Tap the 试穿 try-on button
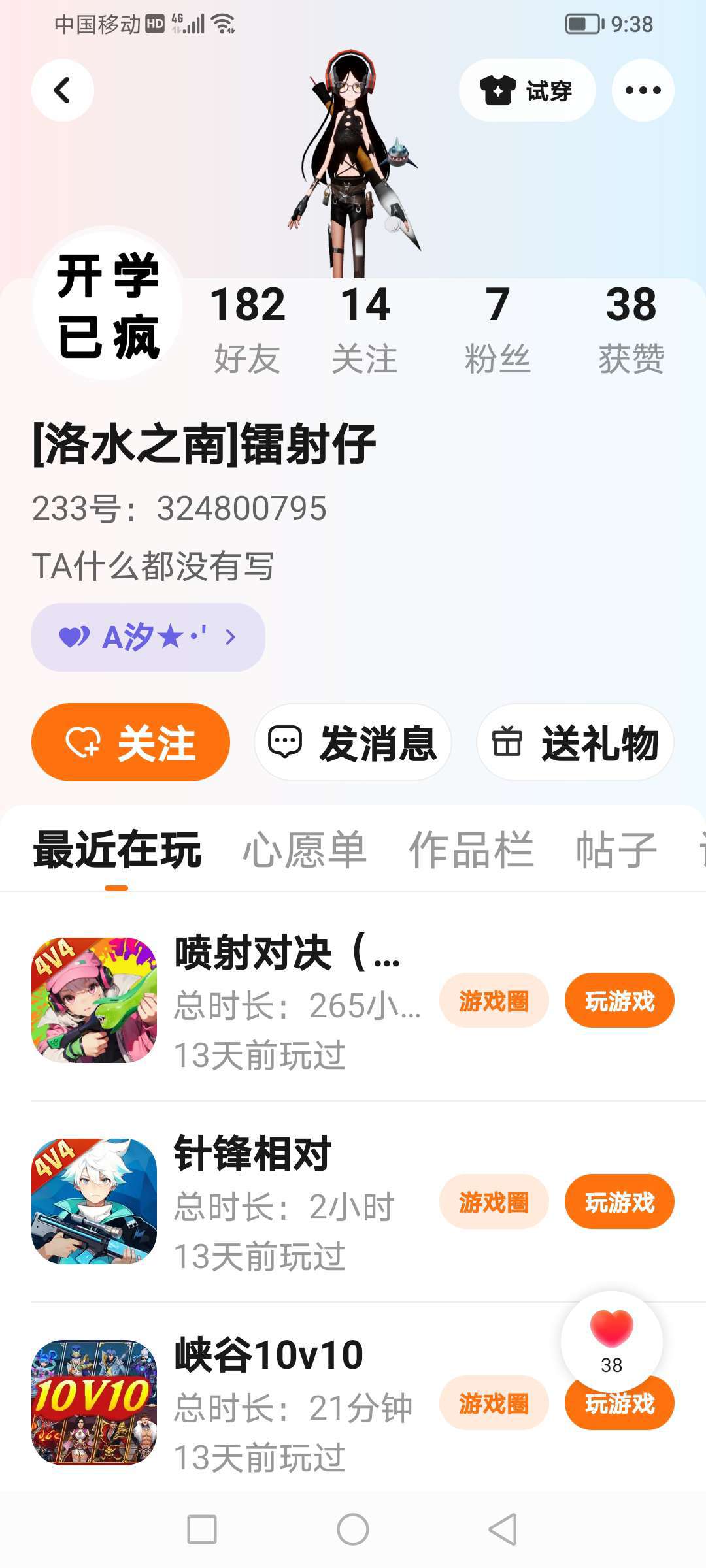The height and width of the screenshot is (1568, 706). point(527,90)
